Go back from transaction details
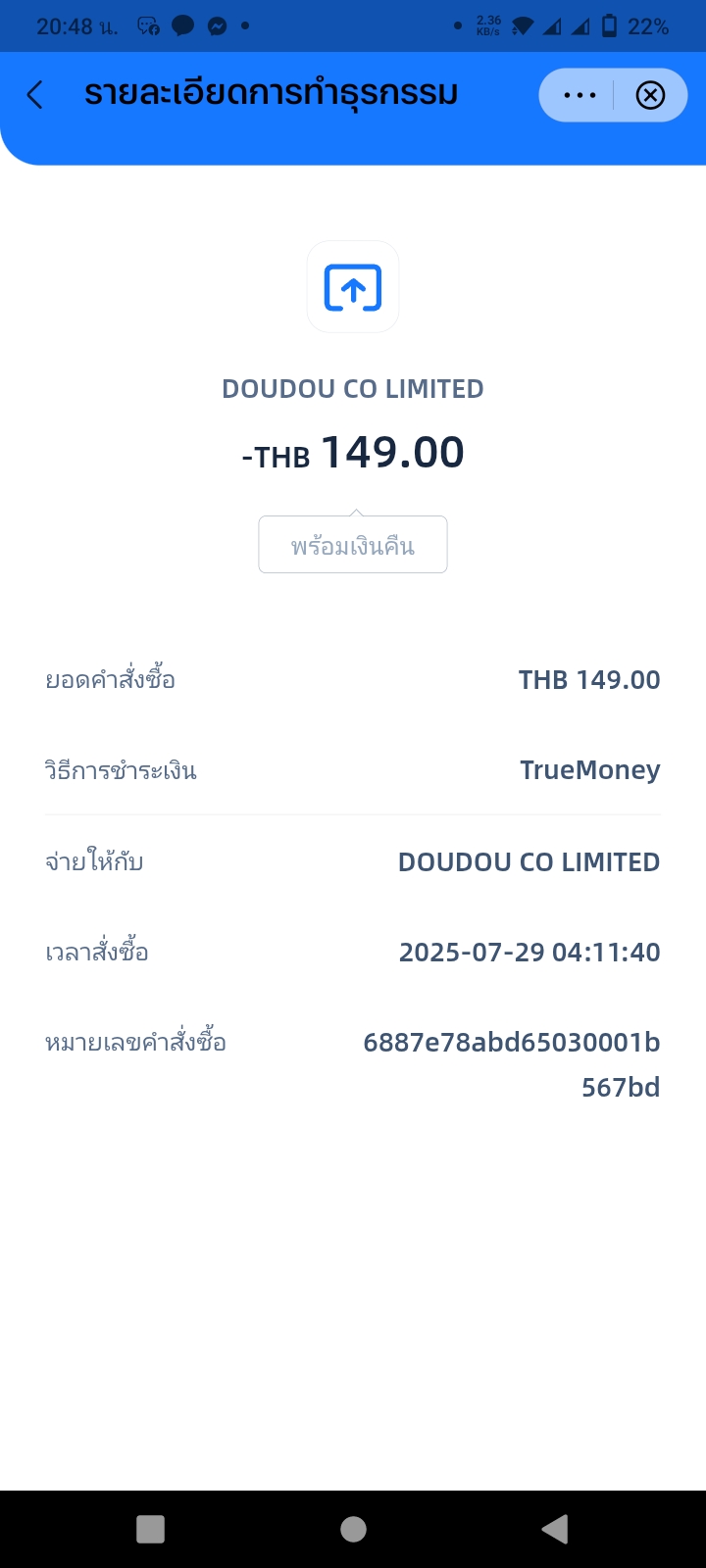This screenshot has height=1568, width=706. (x=35, y=95)
